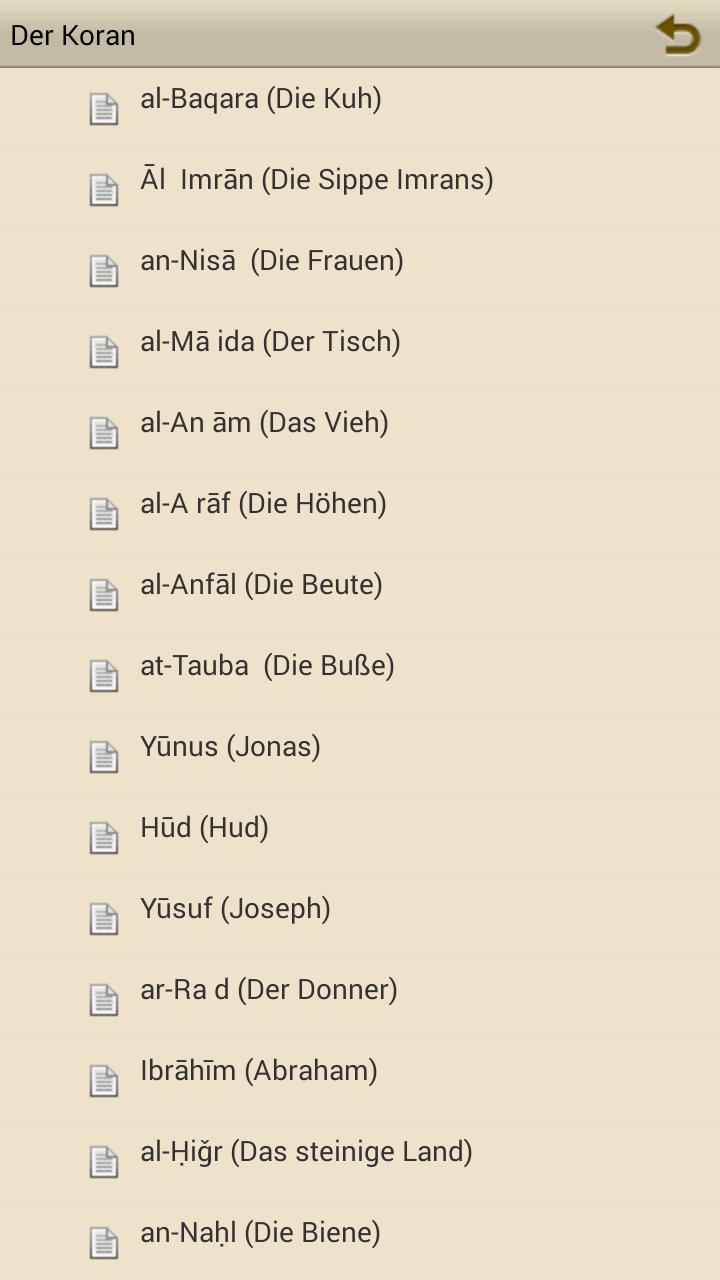Click the page icon beside Hūd (Hud)
The height and width of the screenshot is (1280, 720).
coord(103,836)
